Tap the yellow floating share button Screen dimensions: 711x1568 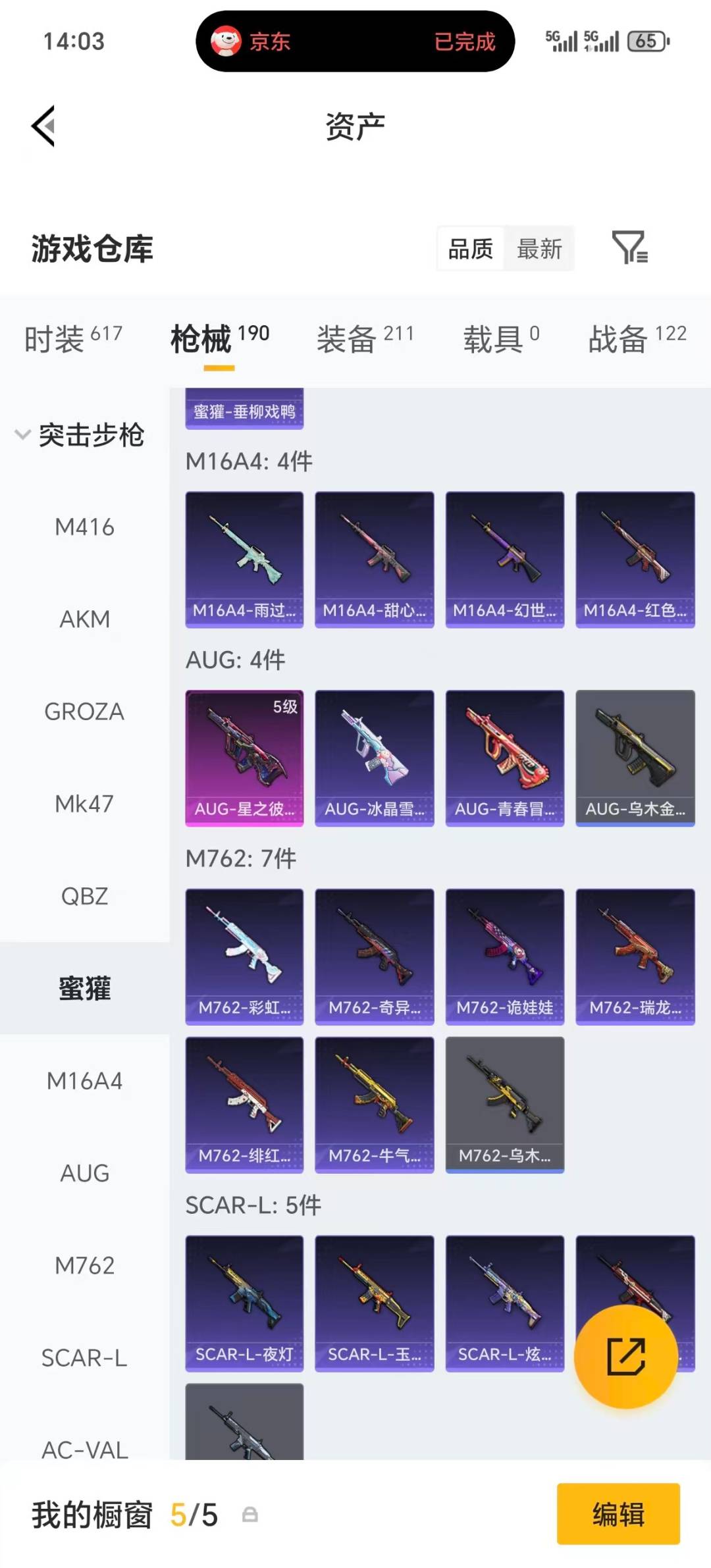point(625,1356)
